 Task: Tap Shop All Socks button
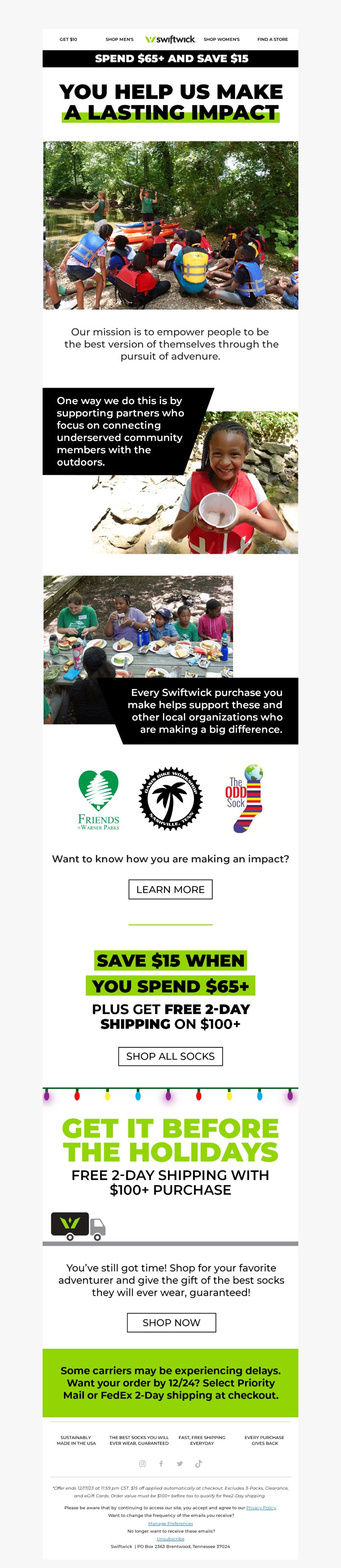coord(170,1056)
